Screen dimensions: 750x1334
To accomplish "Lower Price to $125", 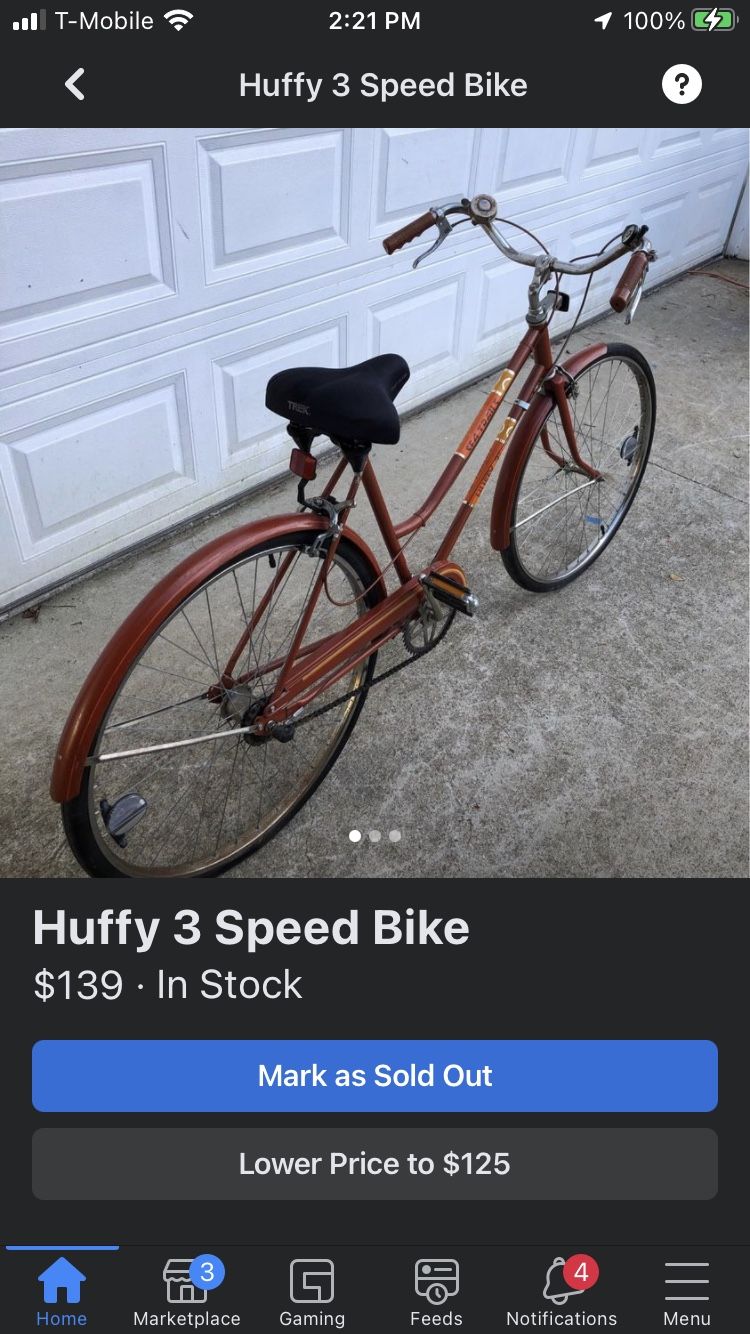I will (375, 1164).
